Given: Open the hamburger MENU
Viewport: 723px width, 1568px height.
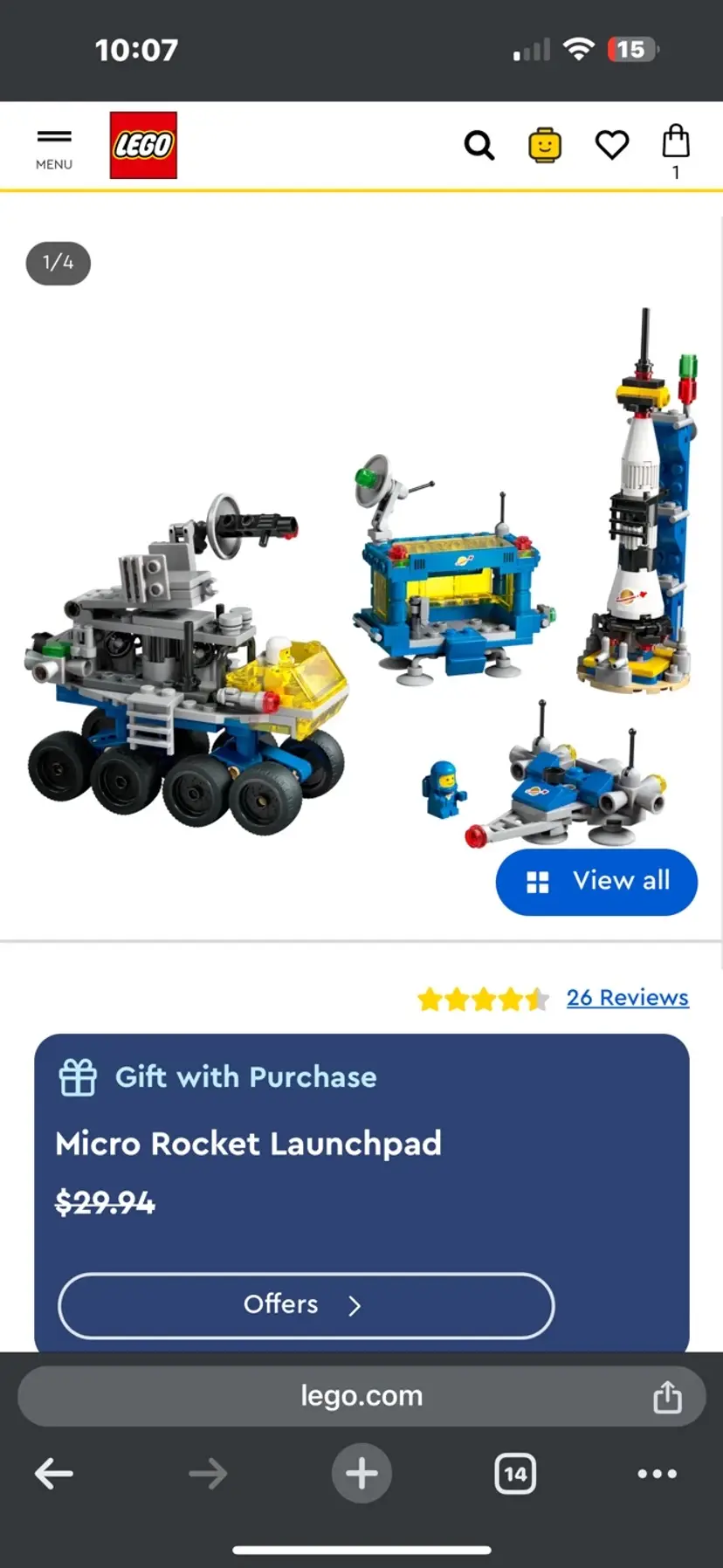Looking at the screenshot, I should [x=54, y=147].
